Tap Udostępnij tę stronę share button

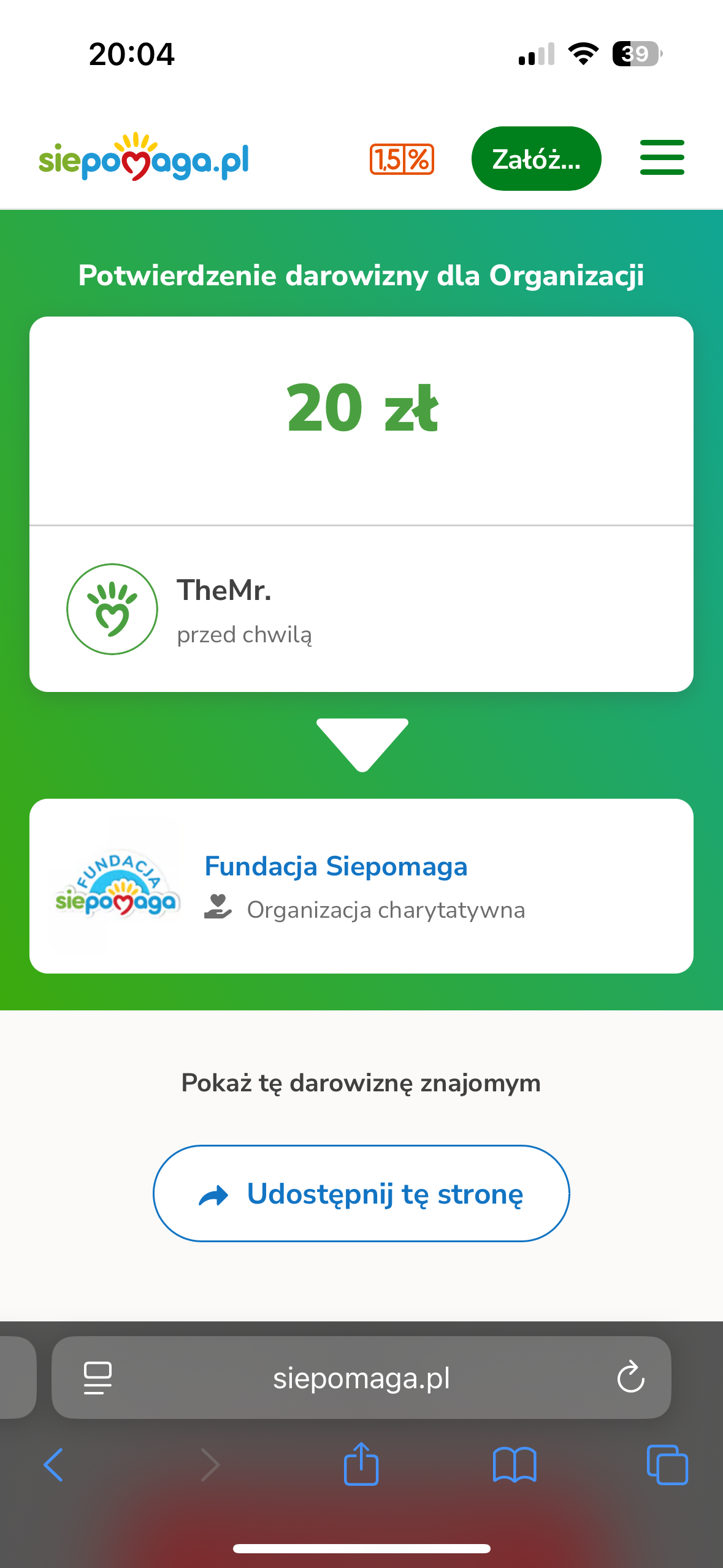[x=361, y=1193]
